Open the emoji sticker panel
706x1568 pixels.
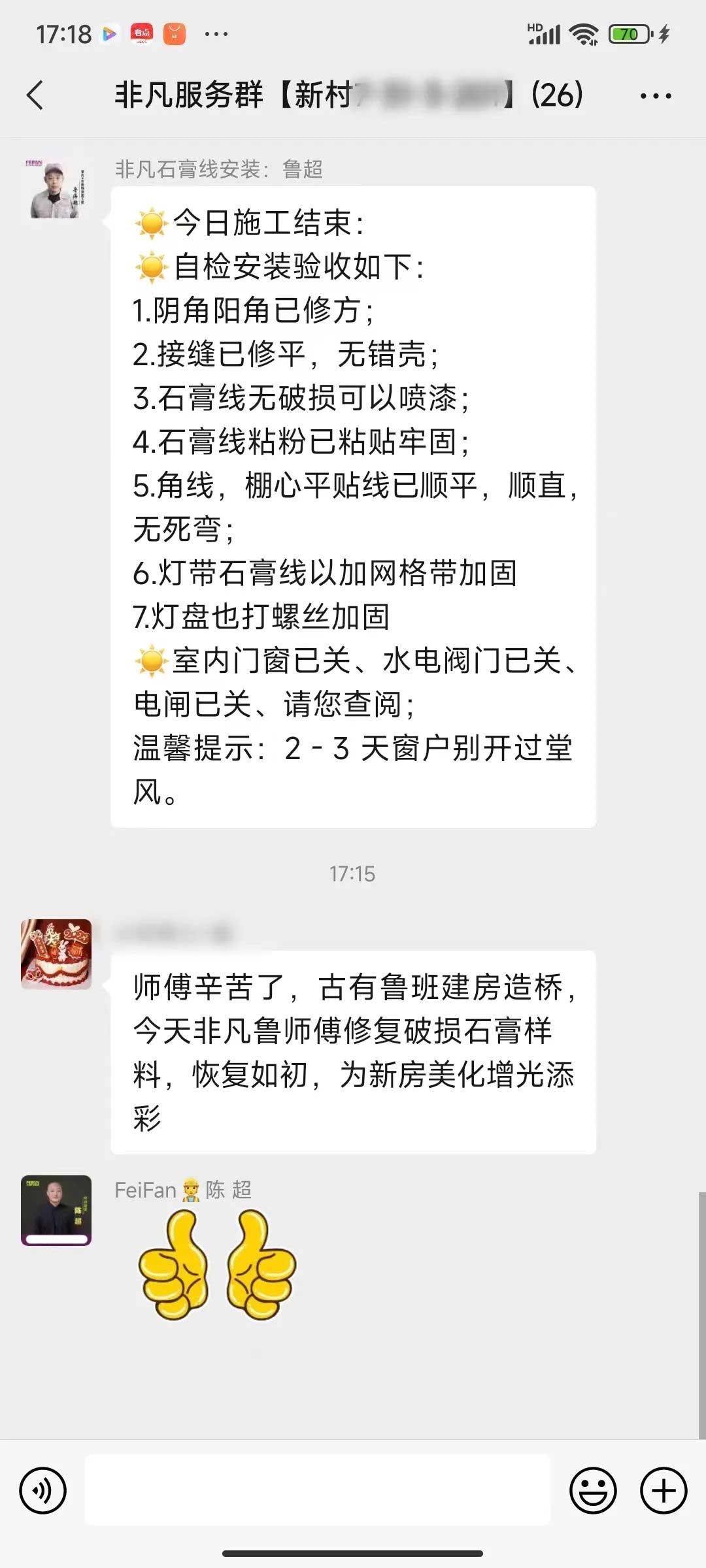coord(593,1491)
